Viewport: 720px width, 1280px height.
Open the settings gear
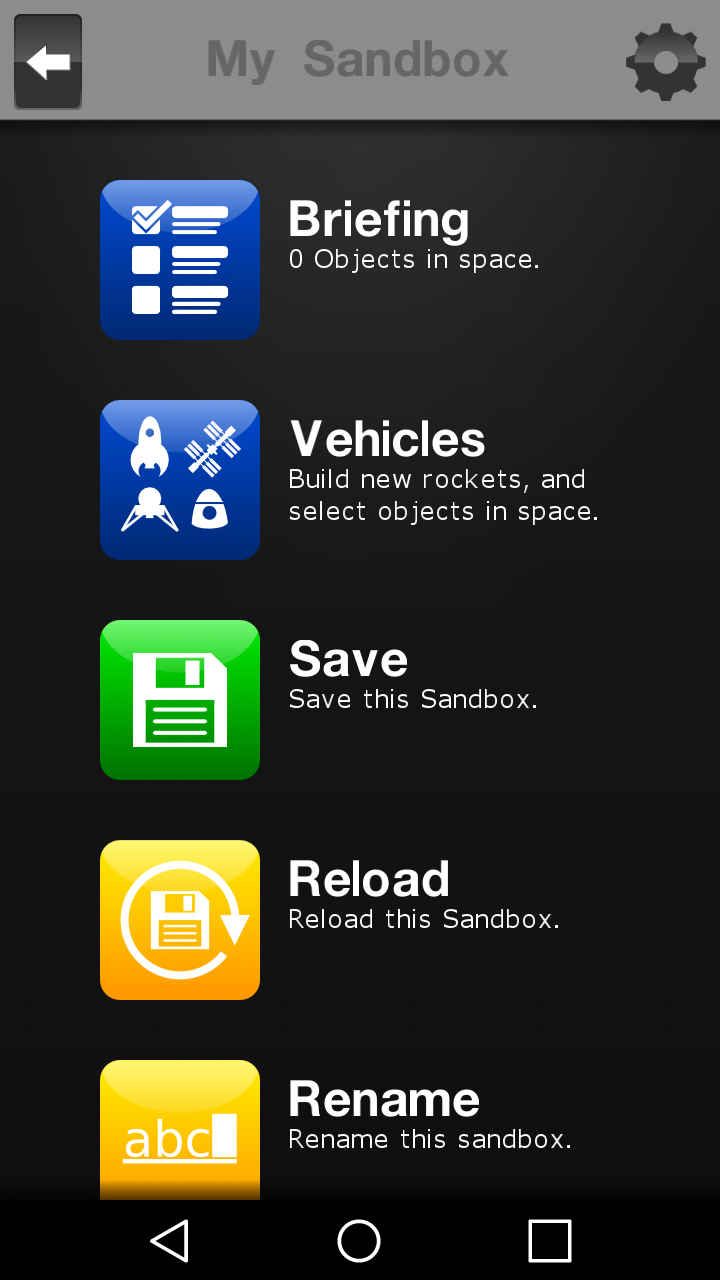pyautogui.click(x=665, y=62)
